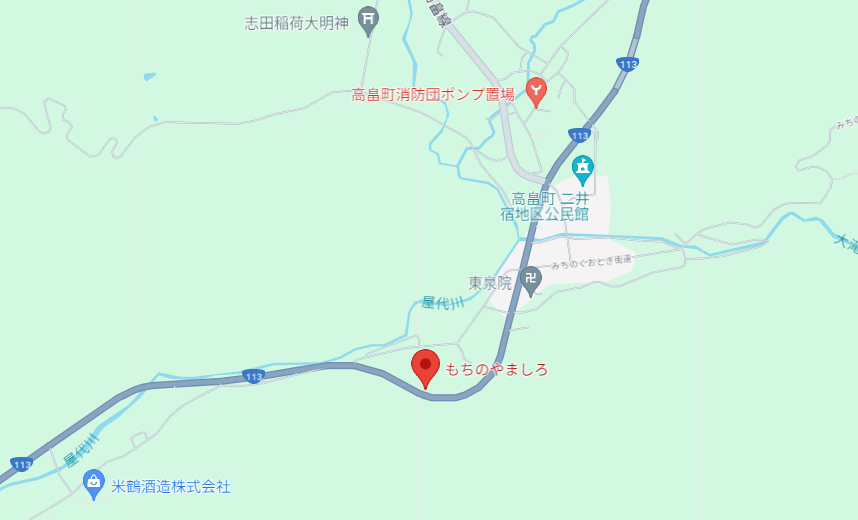
Task: Tap the 高畠町消防団ポンプ置場 marker
Action: click(x=536, y=92)
